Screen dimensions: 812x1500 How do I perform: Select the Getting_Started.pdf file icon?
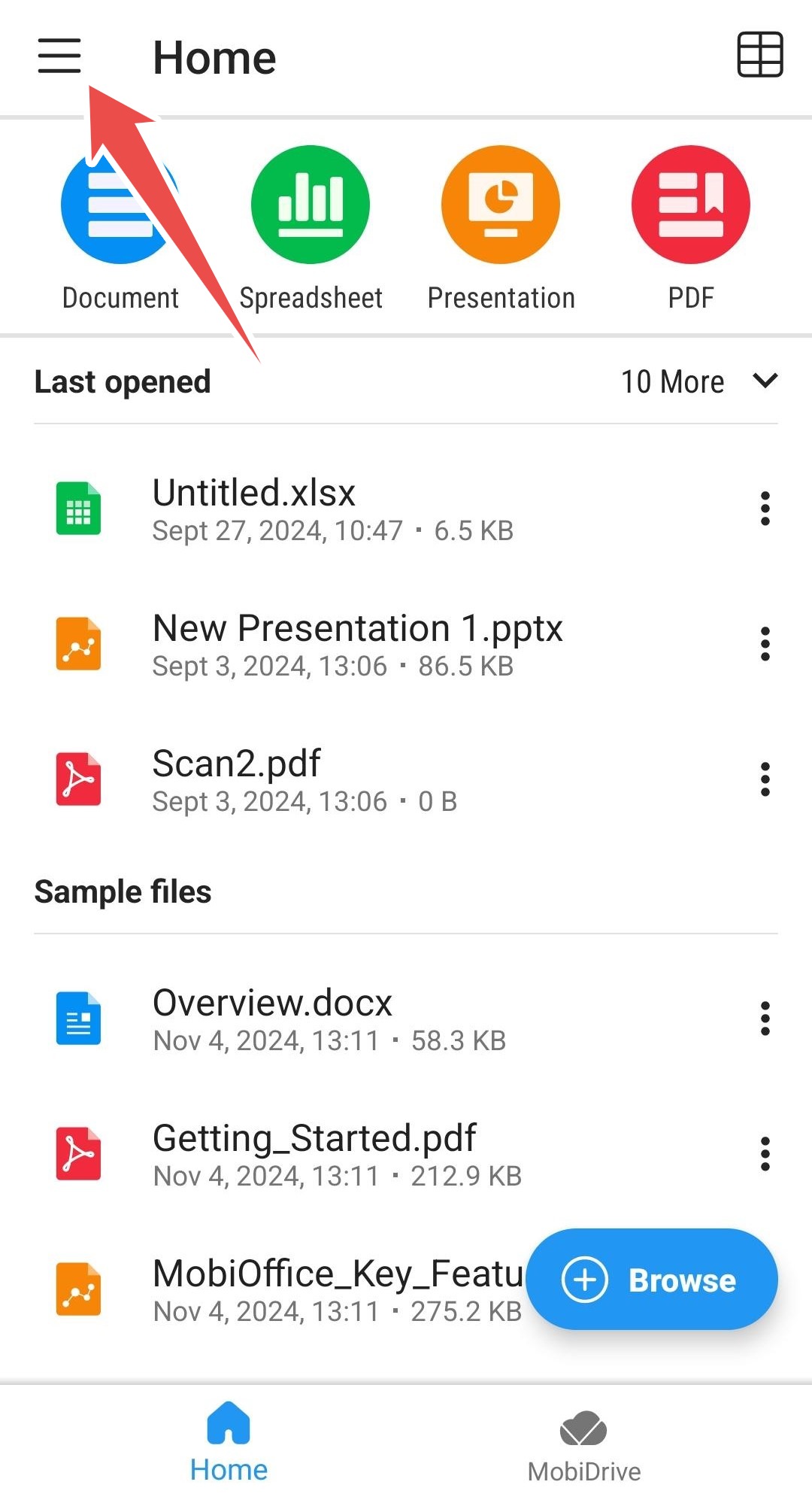(x=77, y=1153)
